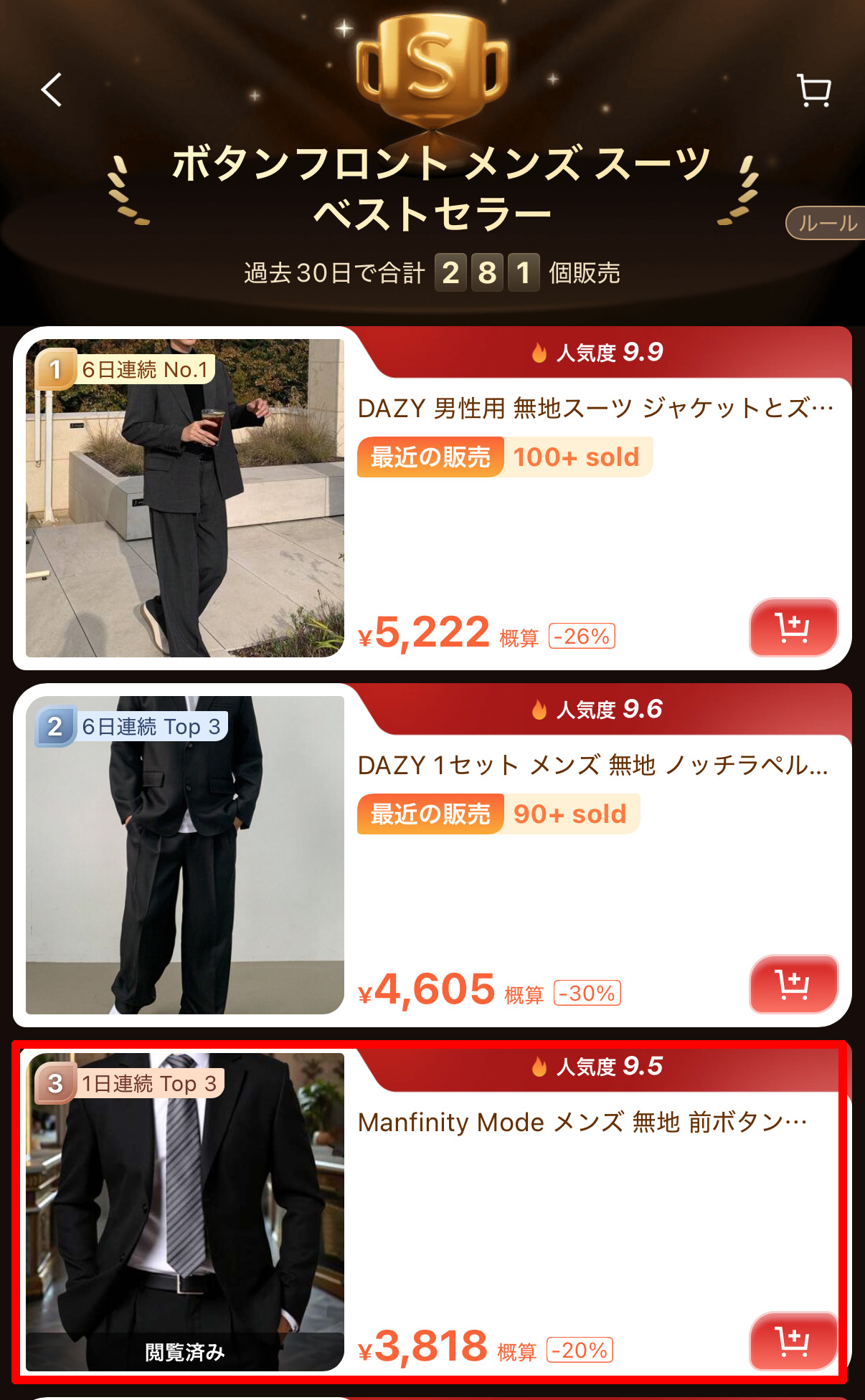
Task: Go back using the top-left arrow
Action: coord(52,90)
